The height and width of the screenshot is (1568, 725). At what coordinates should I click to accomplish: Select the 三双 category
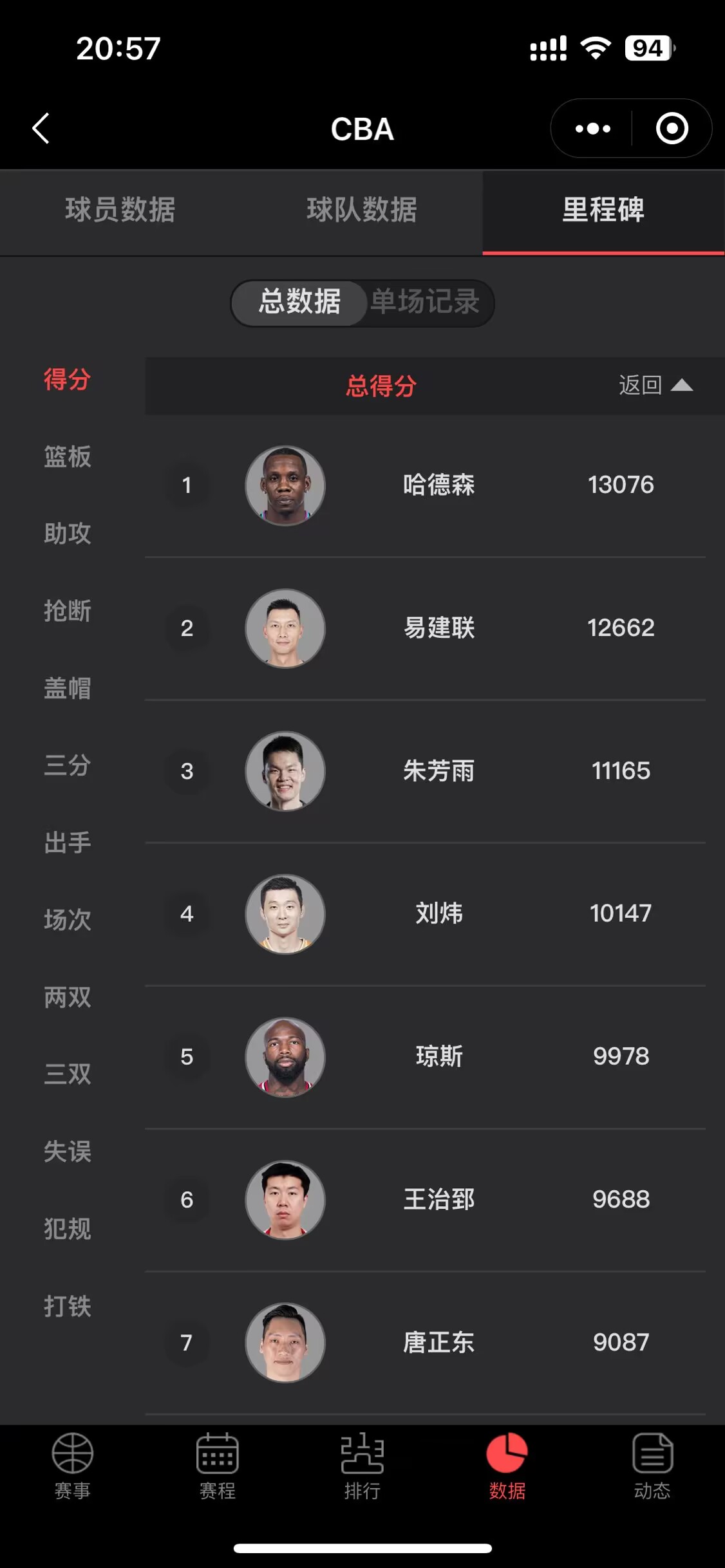(68, 1074)
